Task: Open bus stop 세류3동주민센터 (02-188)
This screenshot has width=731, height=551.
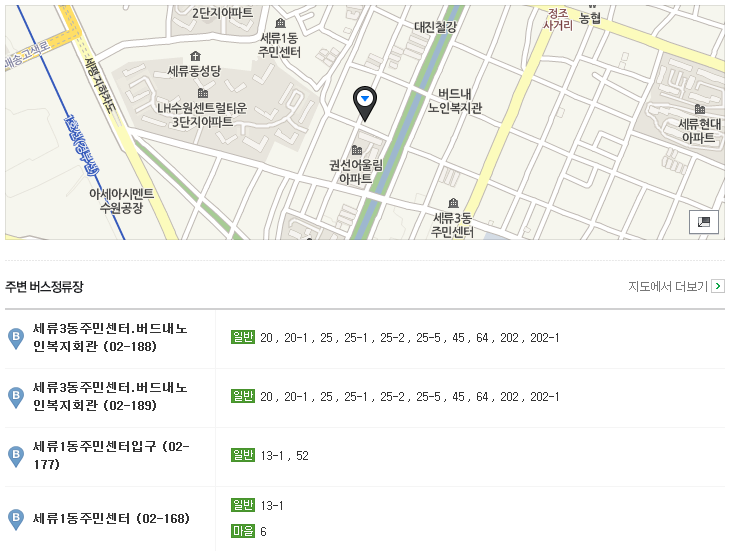Action: pos(109,338)
